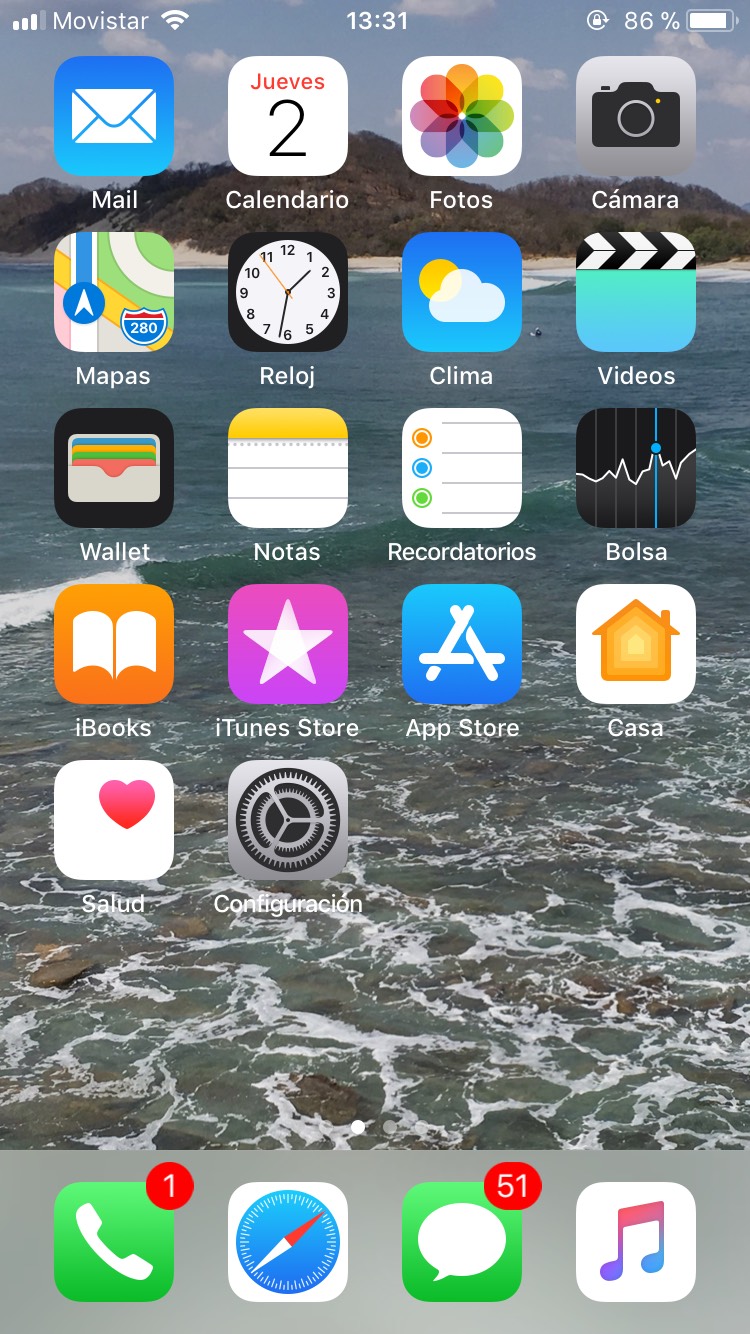Open iBooks
This screenshot has height=1334, width=750.
coord(114,644)
